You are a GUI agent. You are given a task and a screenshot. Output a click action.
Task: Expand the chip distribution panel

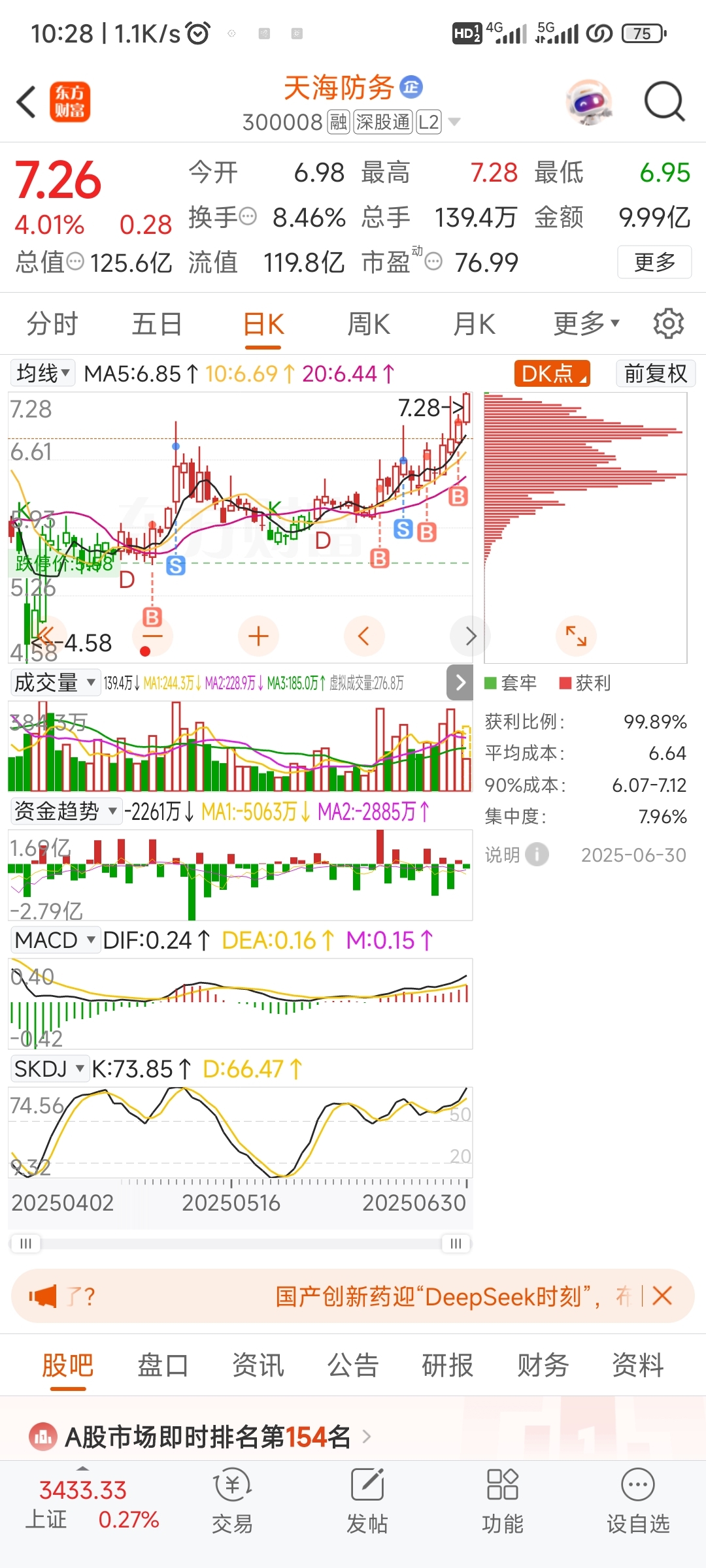576,636
